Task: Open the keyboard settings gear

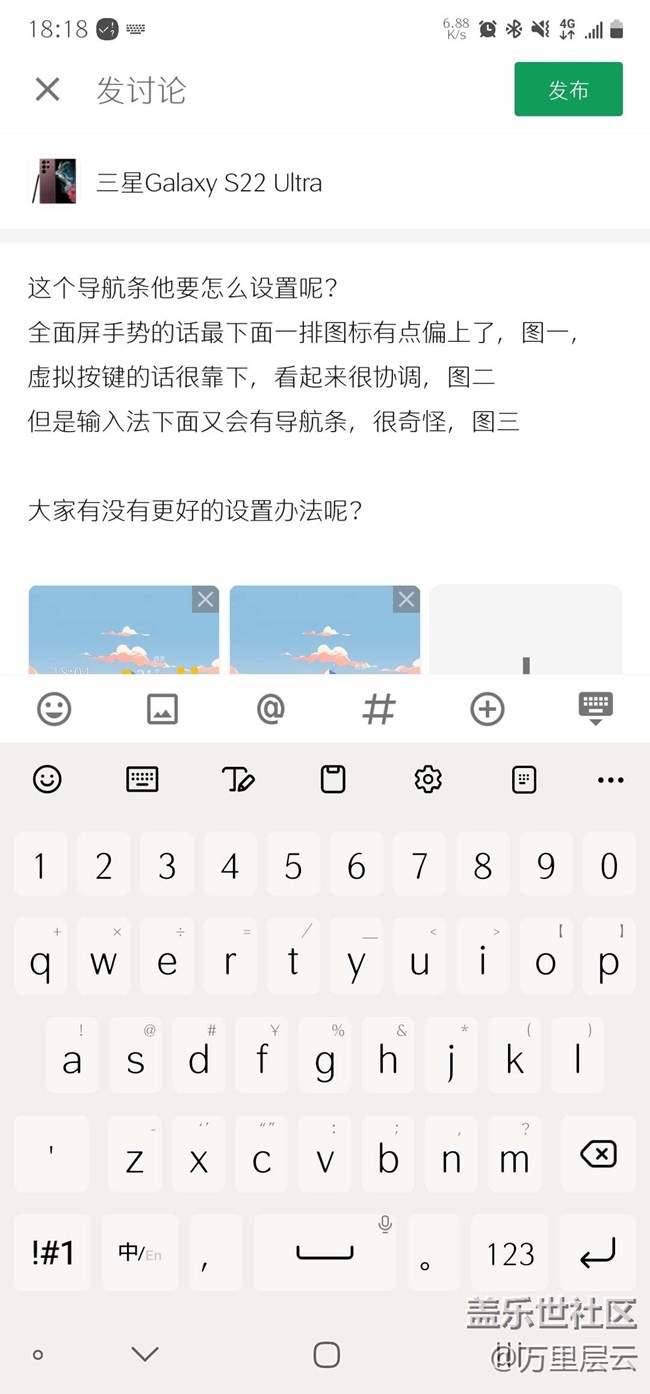Action: [428, 779]
